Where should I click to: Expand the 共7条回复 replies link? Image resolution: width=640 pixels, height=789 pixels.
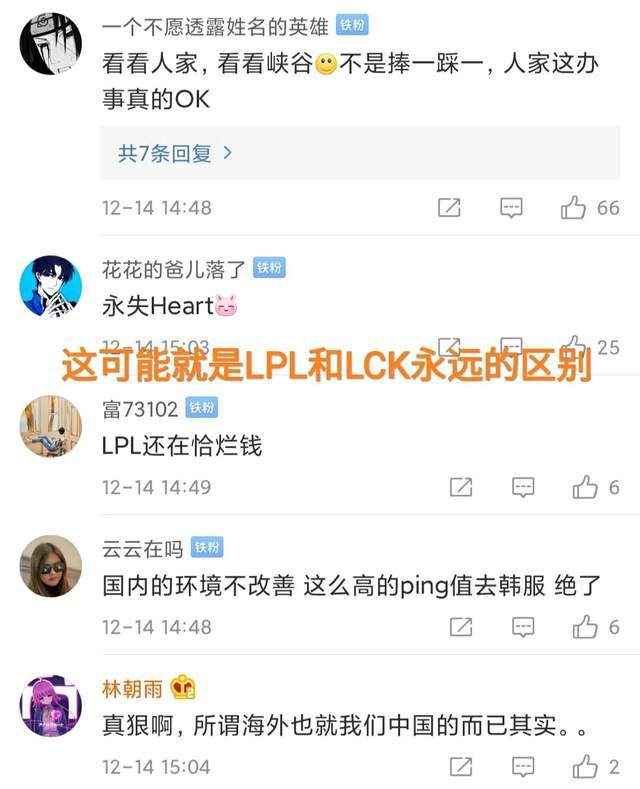175,153
